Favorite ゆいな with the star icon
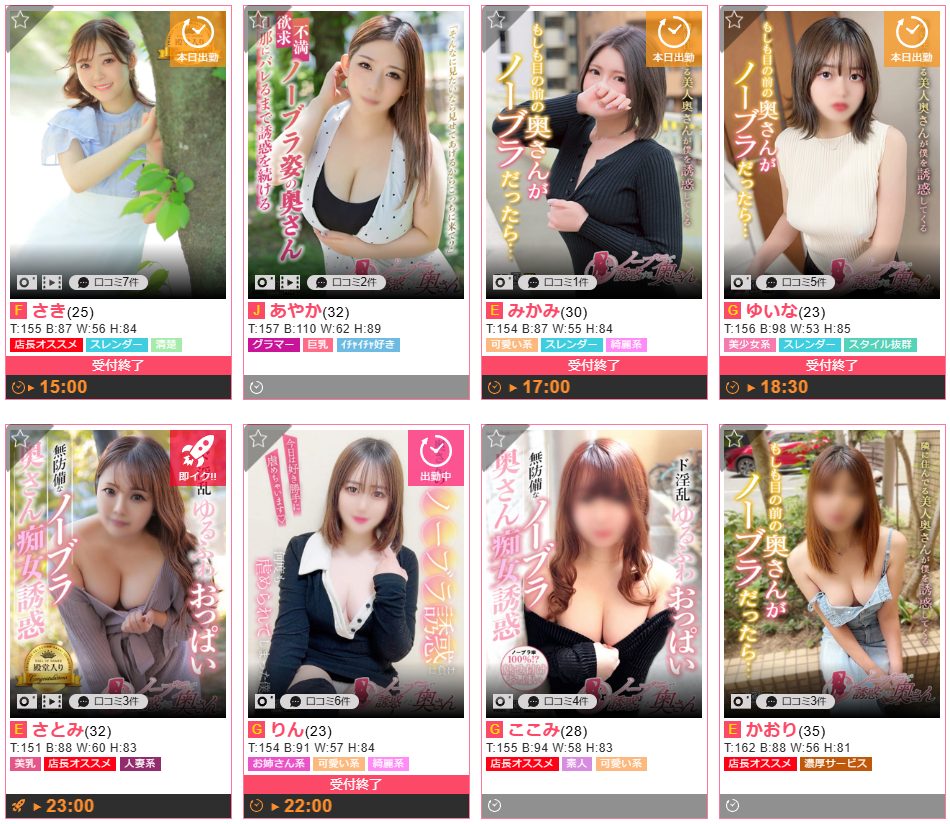 (733, 19)
